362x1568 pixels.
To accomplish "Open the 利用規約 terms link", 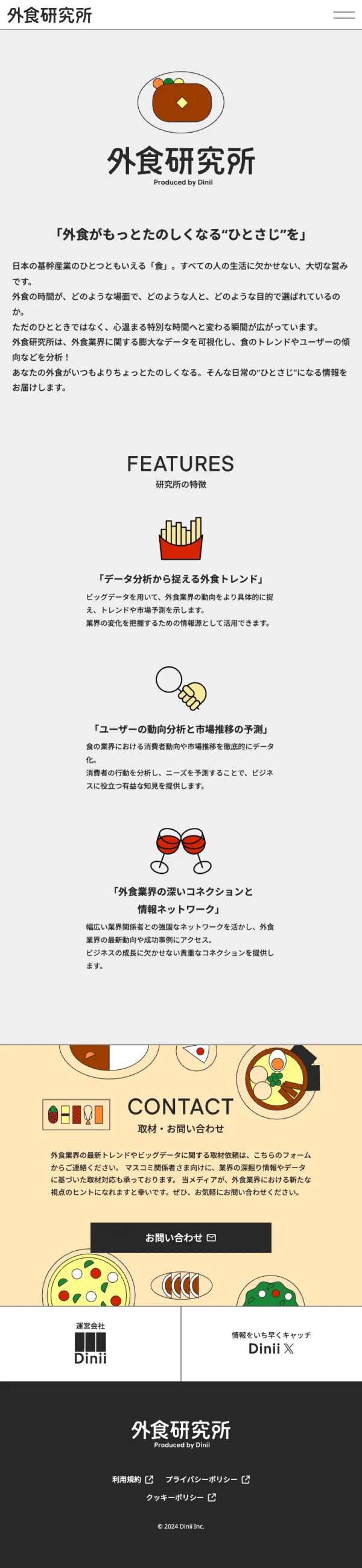I will pos(132,1479).
